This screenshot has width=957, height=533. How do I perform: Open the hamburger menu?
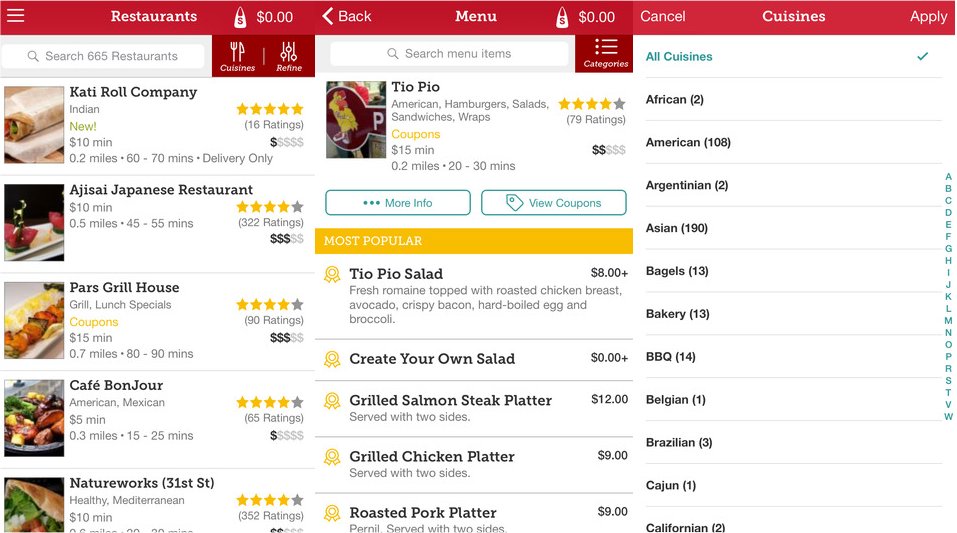[15, 16]
